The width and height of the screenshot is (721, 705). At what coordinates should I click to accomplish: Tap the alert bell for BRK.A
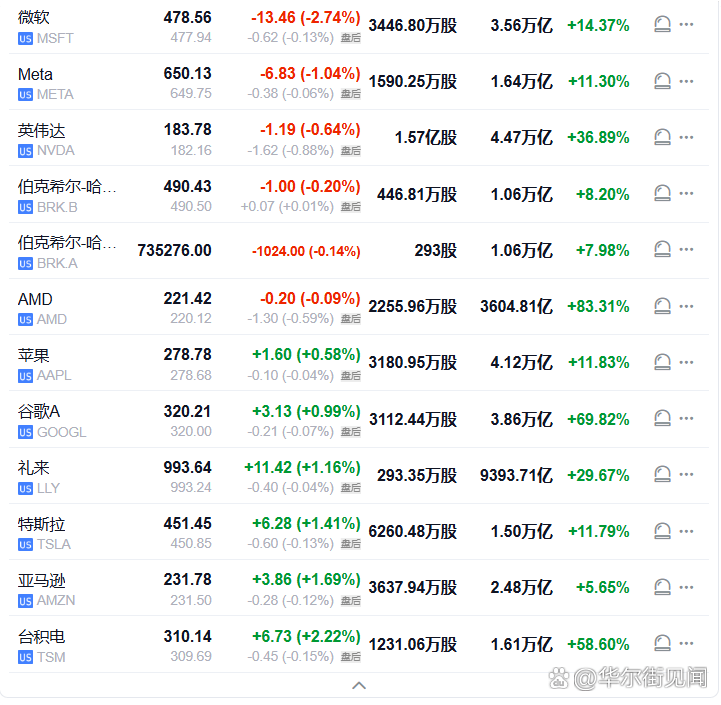point(662,250)
